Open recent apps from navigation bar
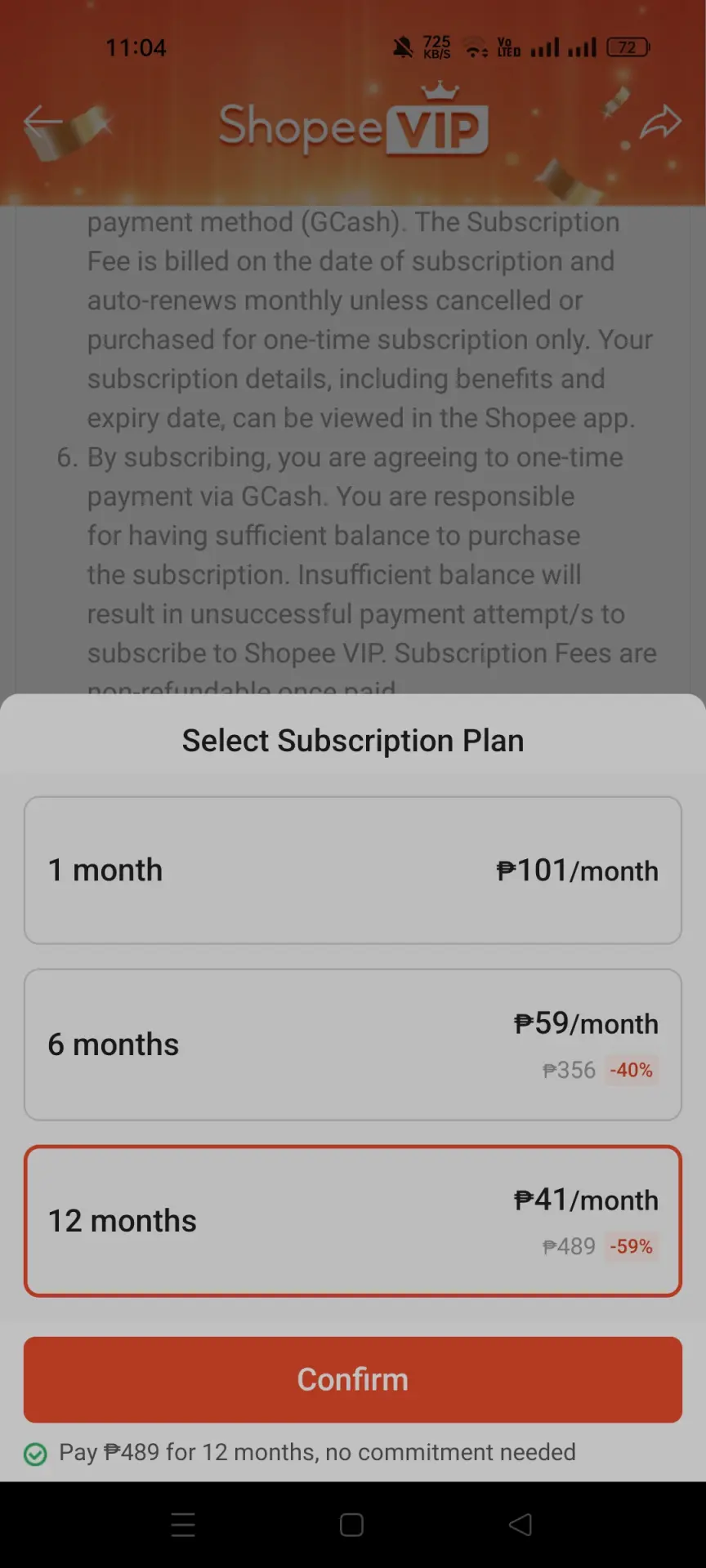 183,1525
